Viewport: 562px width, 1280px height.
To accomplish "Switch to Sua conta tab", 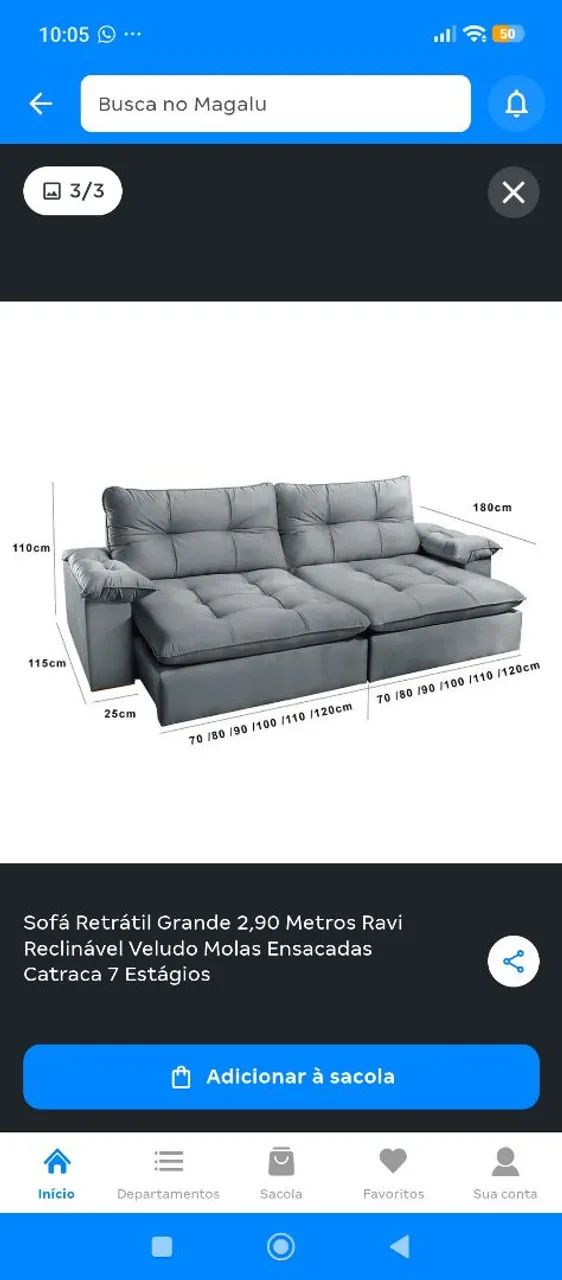I will (505, 1173).
